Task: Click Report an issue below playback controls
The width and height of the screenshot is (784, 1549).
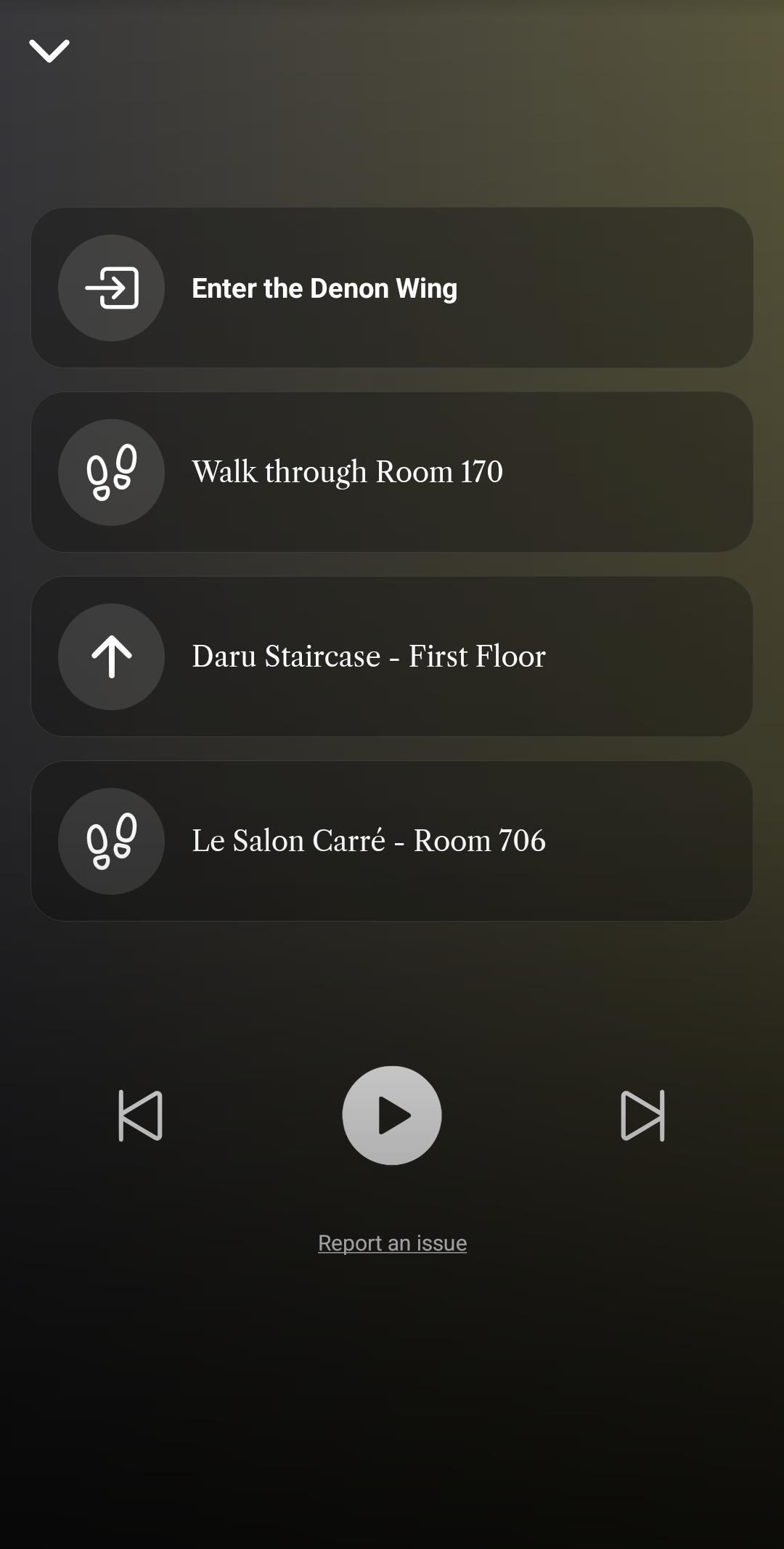Action: pyautogui.click(x=392, y=1242)
